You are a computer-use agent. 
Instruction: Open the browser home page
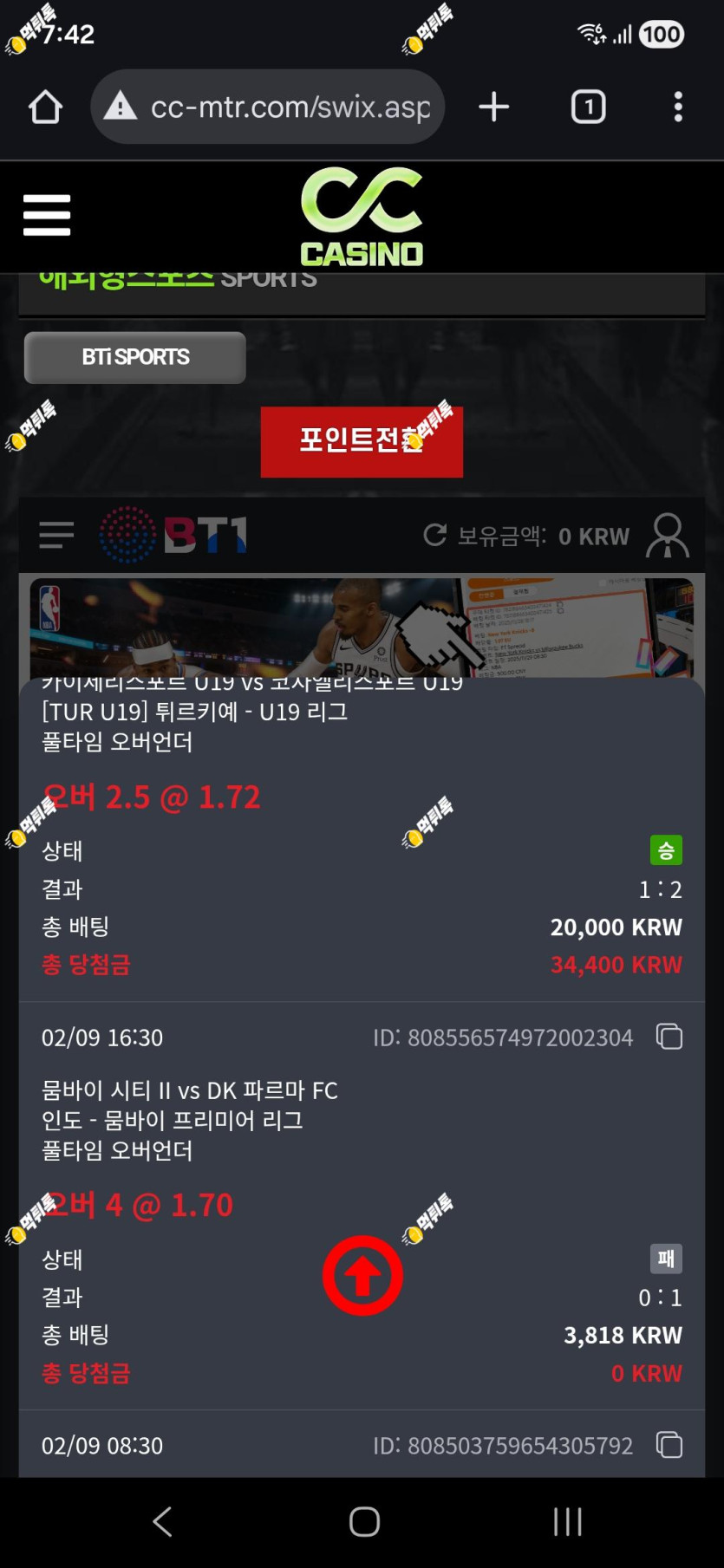tap(45, 107)
